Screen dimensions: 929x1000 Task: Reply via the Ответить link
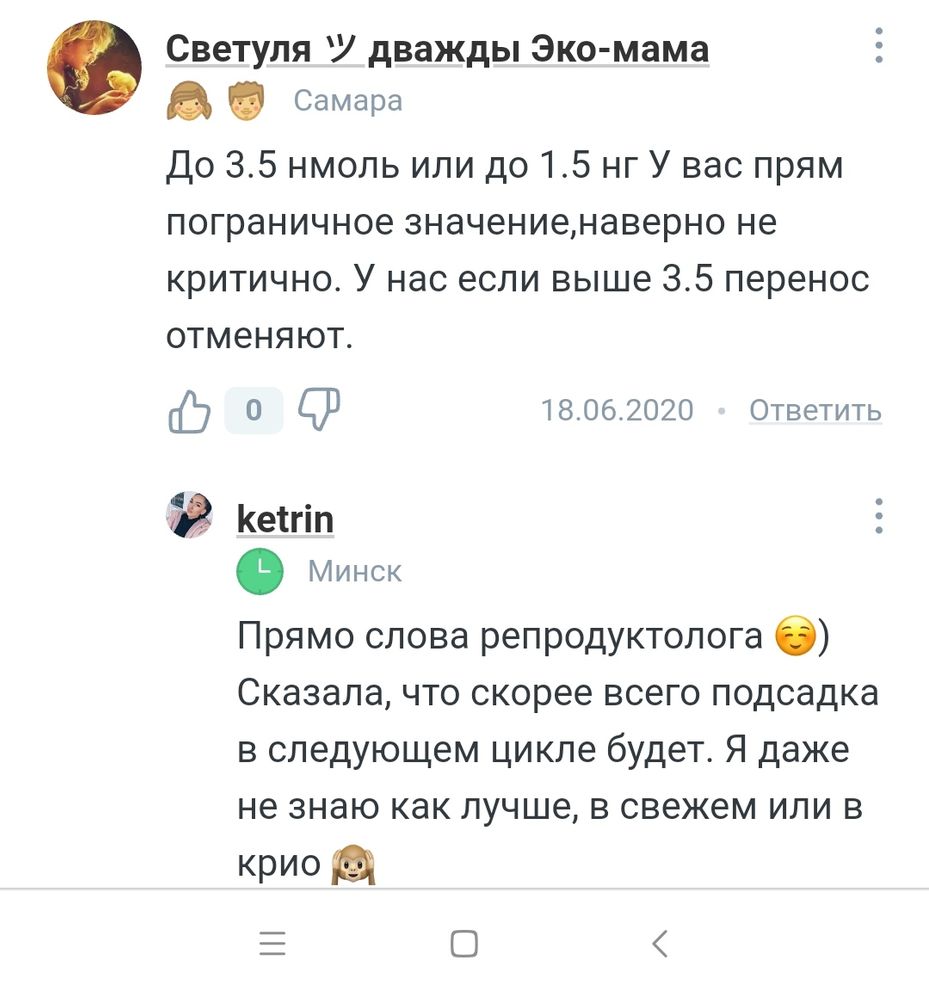814,410
